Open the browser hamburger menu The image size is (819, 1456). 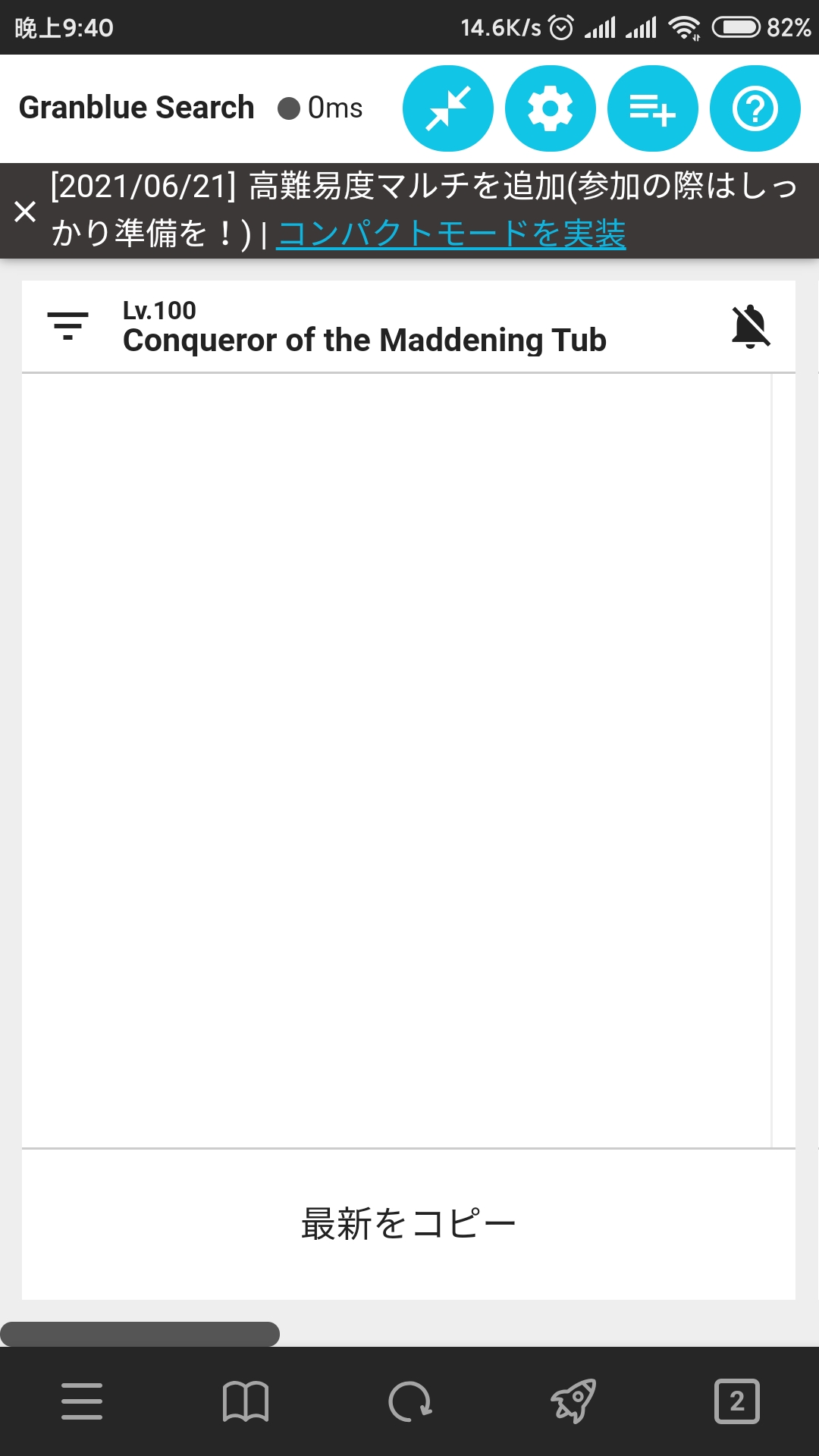click(82, 1401)
